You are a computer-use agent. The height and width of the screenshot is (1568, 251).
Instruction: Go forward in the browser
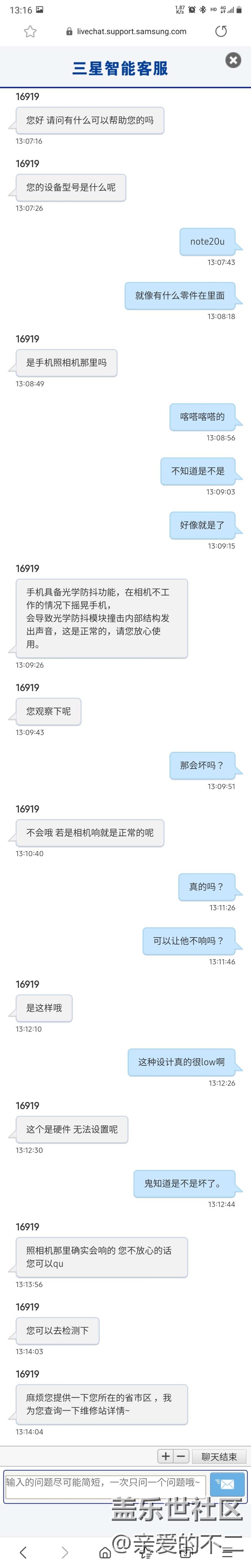[x=64, y=1552]
